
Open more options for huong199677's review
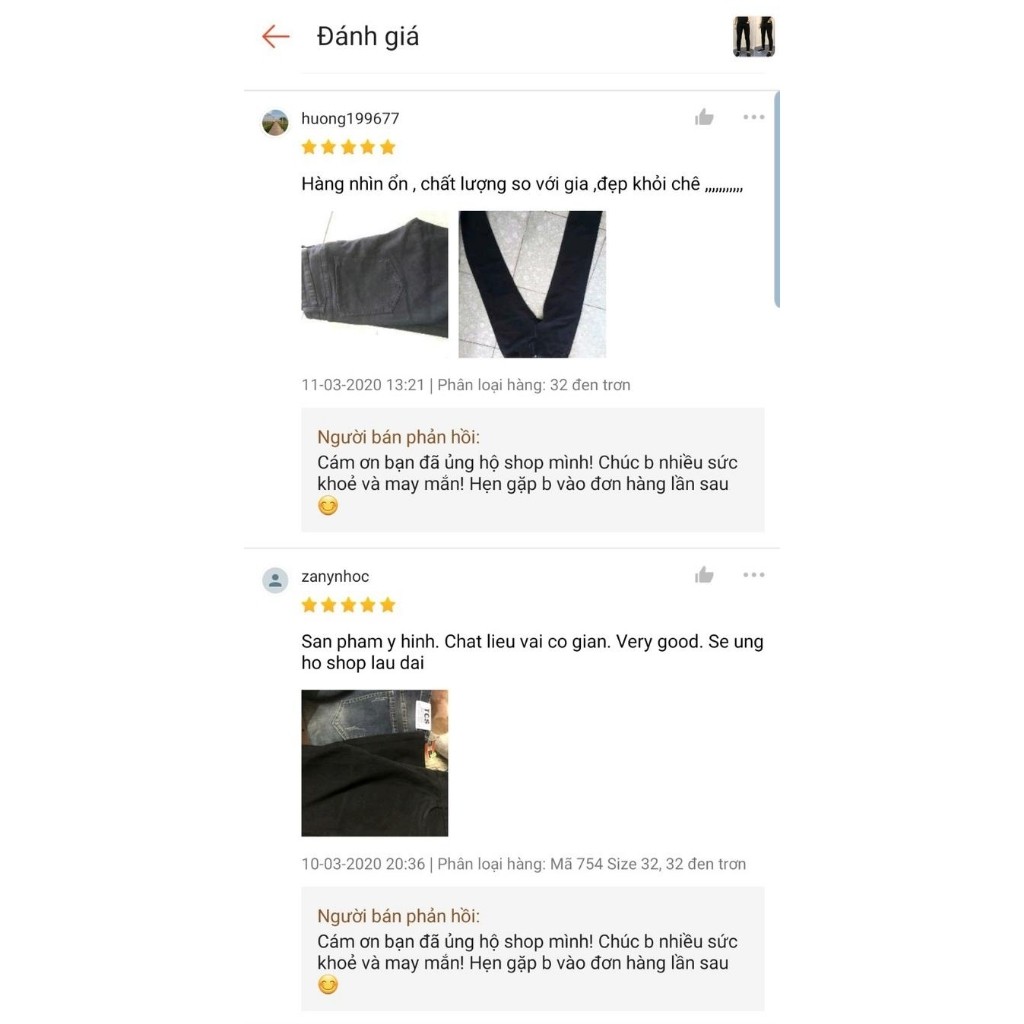(x=754, y=118)
